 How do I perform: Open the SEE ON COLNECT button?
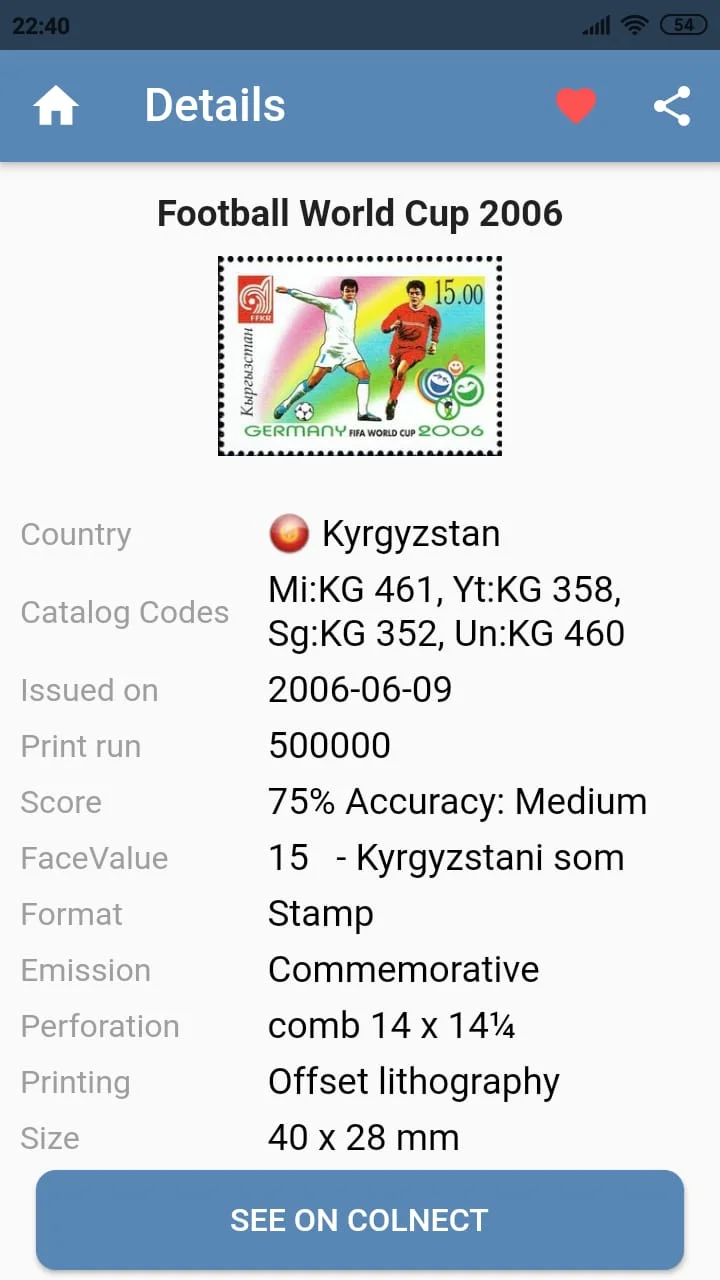[360, 1220]
